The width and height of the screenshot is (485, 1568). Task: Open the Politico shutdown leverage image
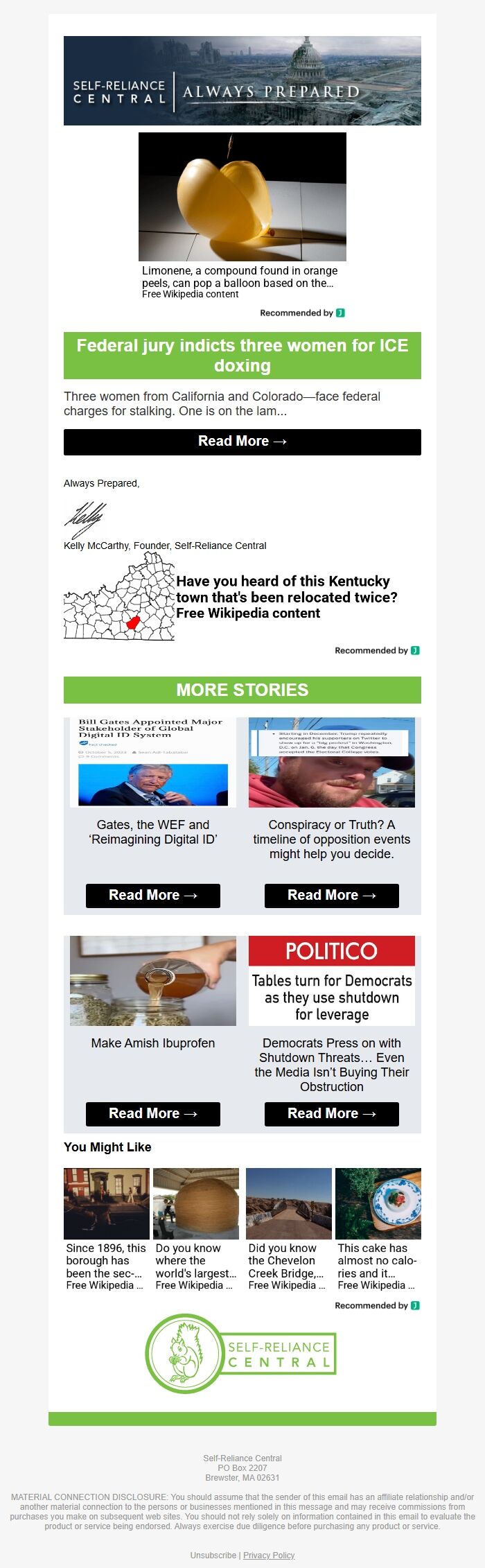click(331, 980)
